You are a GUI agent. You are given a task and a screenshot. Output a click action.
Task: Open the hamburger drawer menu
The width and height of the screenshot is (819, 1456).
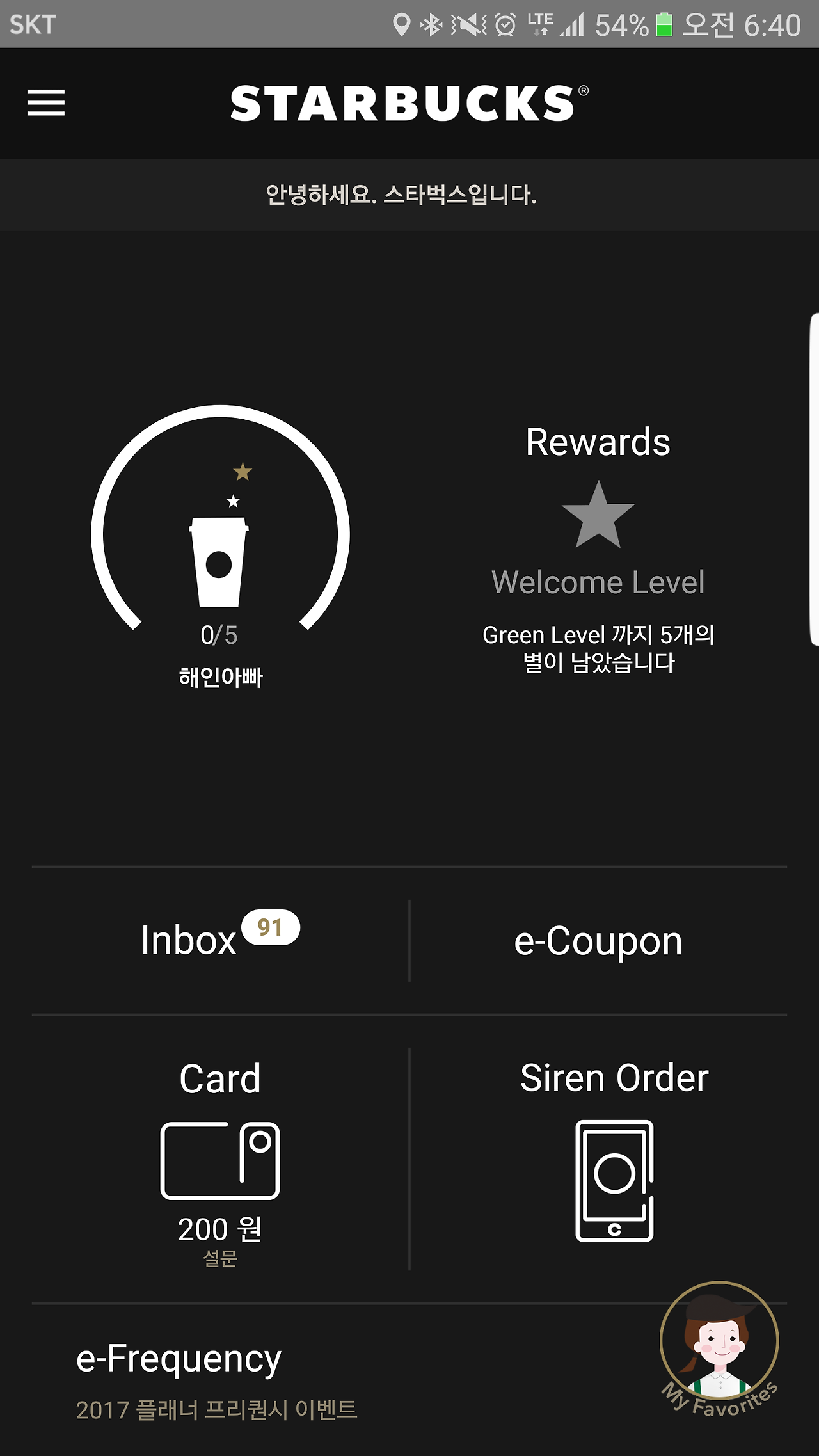point(46,103)
